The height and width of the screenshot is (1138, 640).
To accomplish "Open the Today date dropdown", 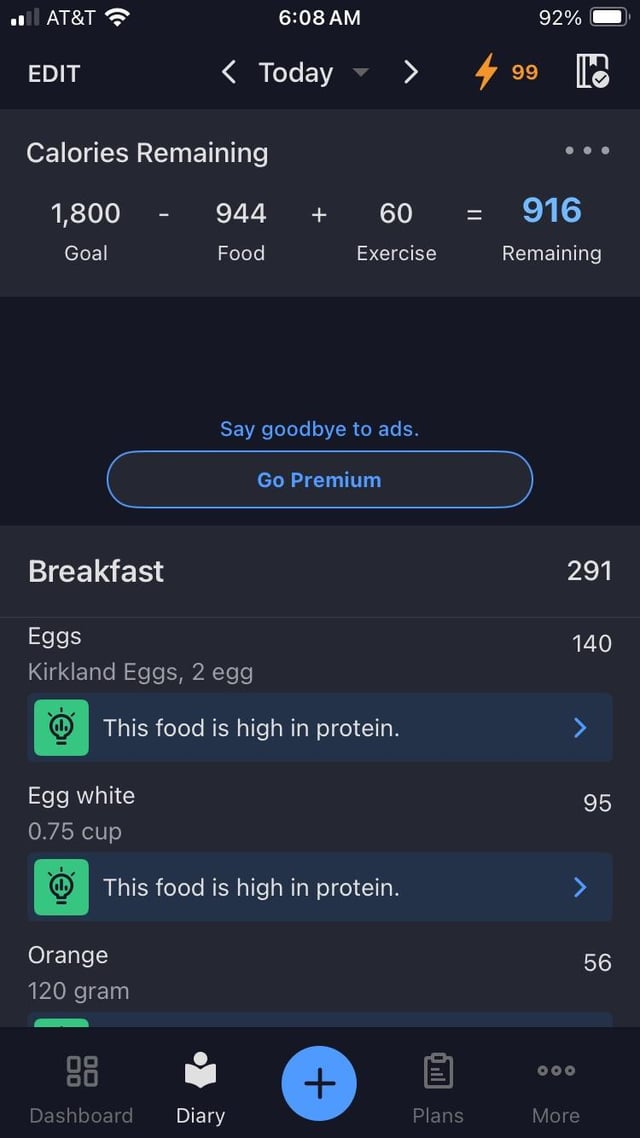I will 313,73.
